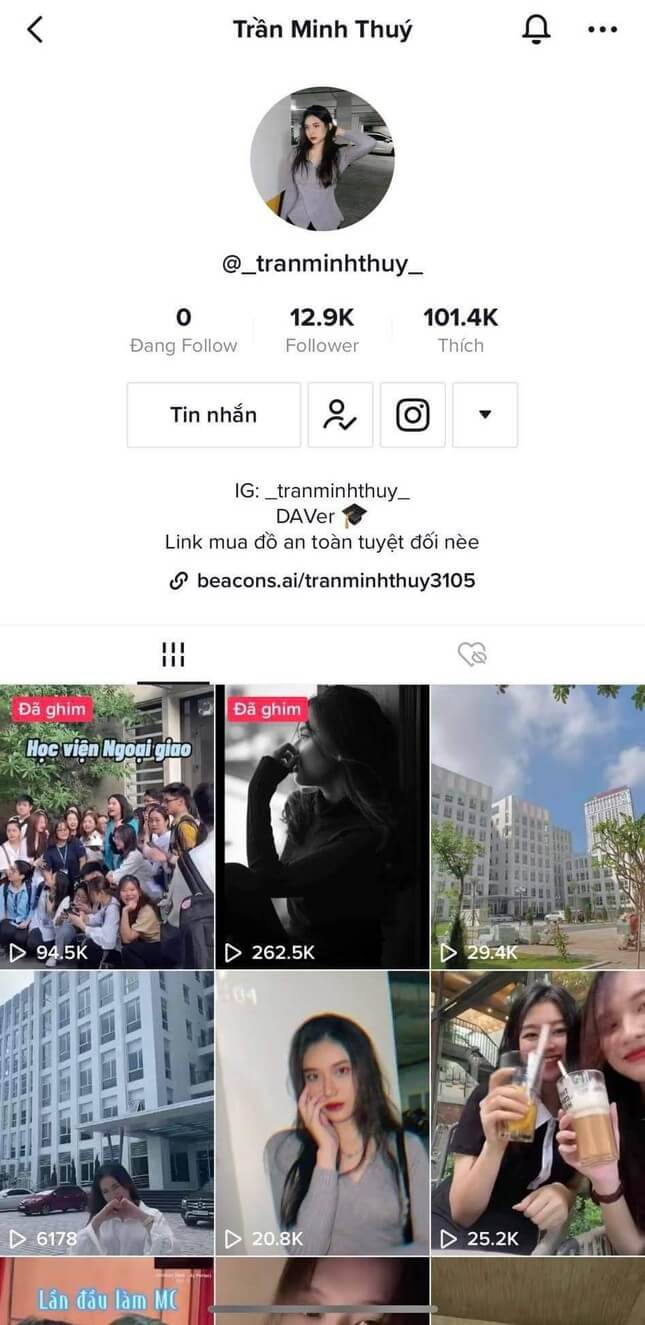Open the video with 6178 views
This screenshot has height=1325, width=645.
pos(107,1113)
